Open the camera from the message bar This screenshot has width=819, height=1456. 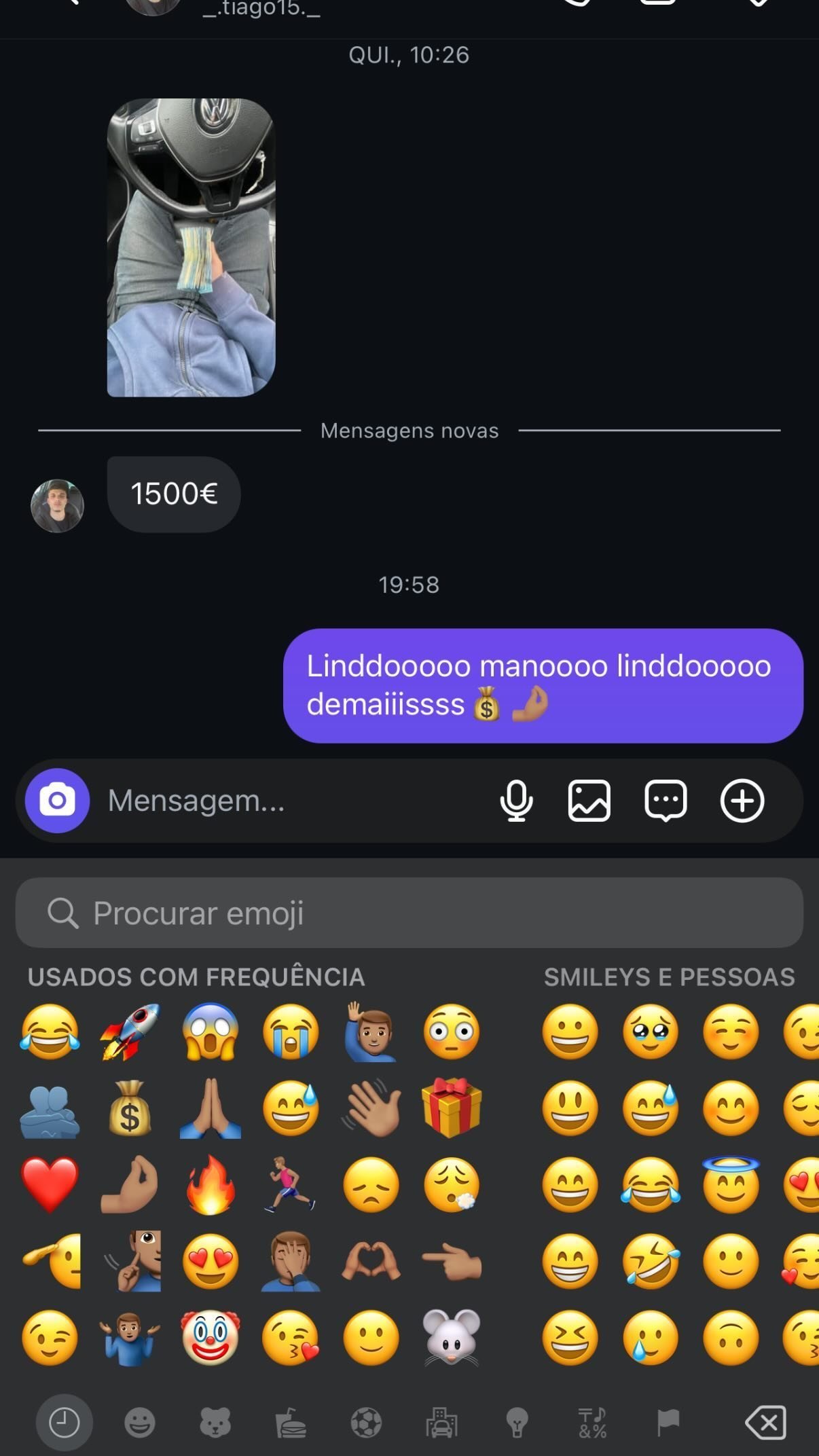[x=57, y=801]
